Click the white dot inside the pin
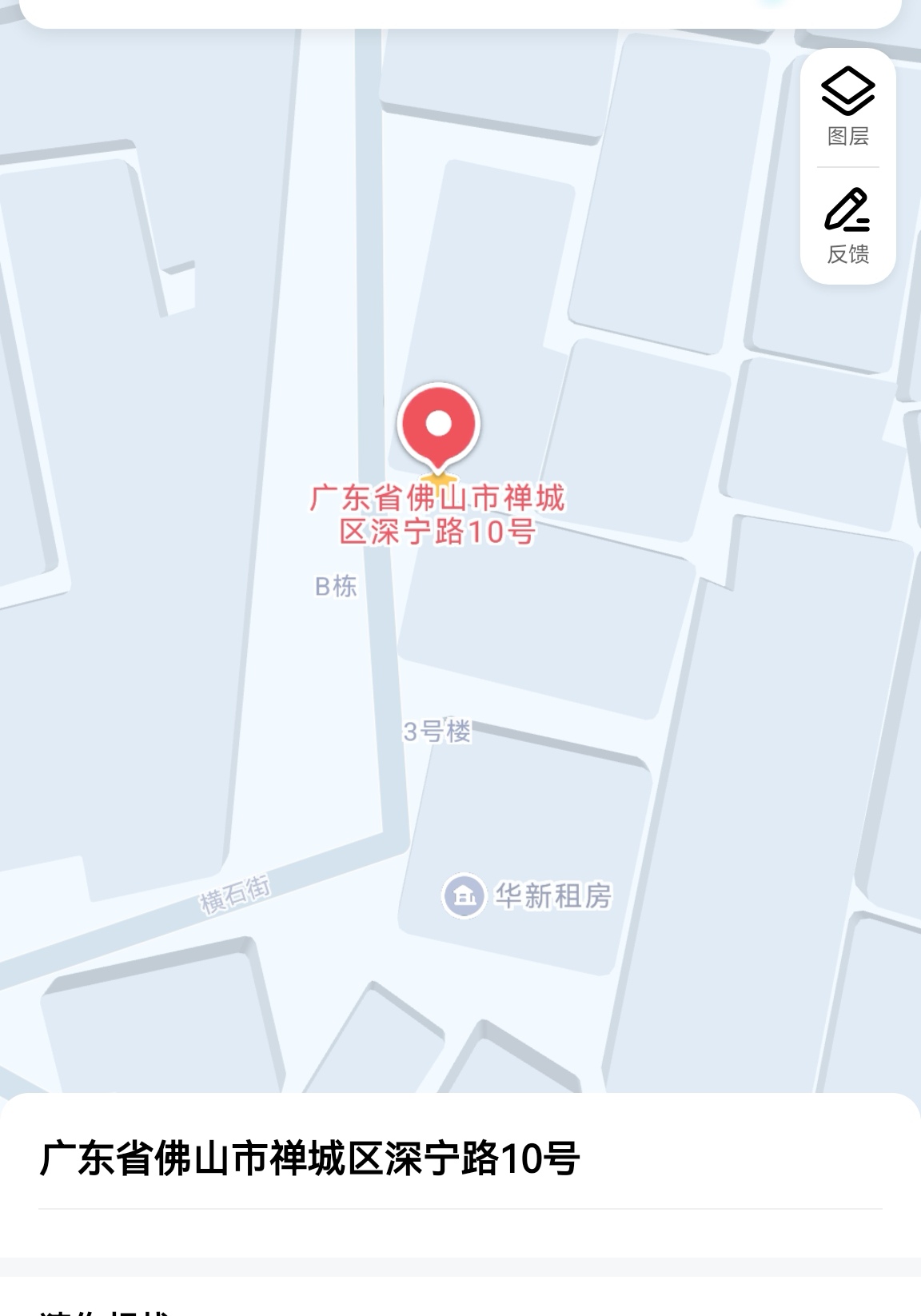The width and height of the screenshot is (921, 1316). (x=439, y=421)
